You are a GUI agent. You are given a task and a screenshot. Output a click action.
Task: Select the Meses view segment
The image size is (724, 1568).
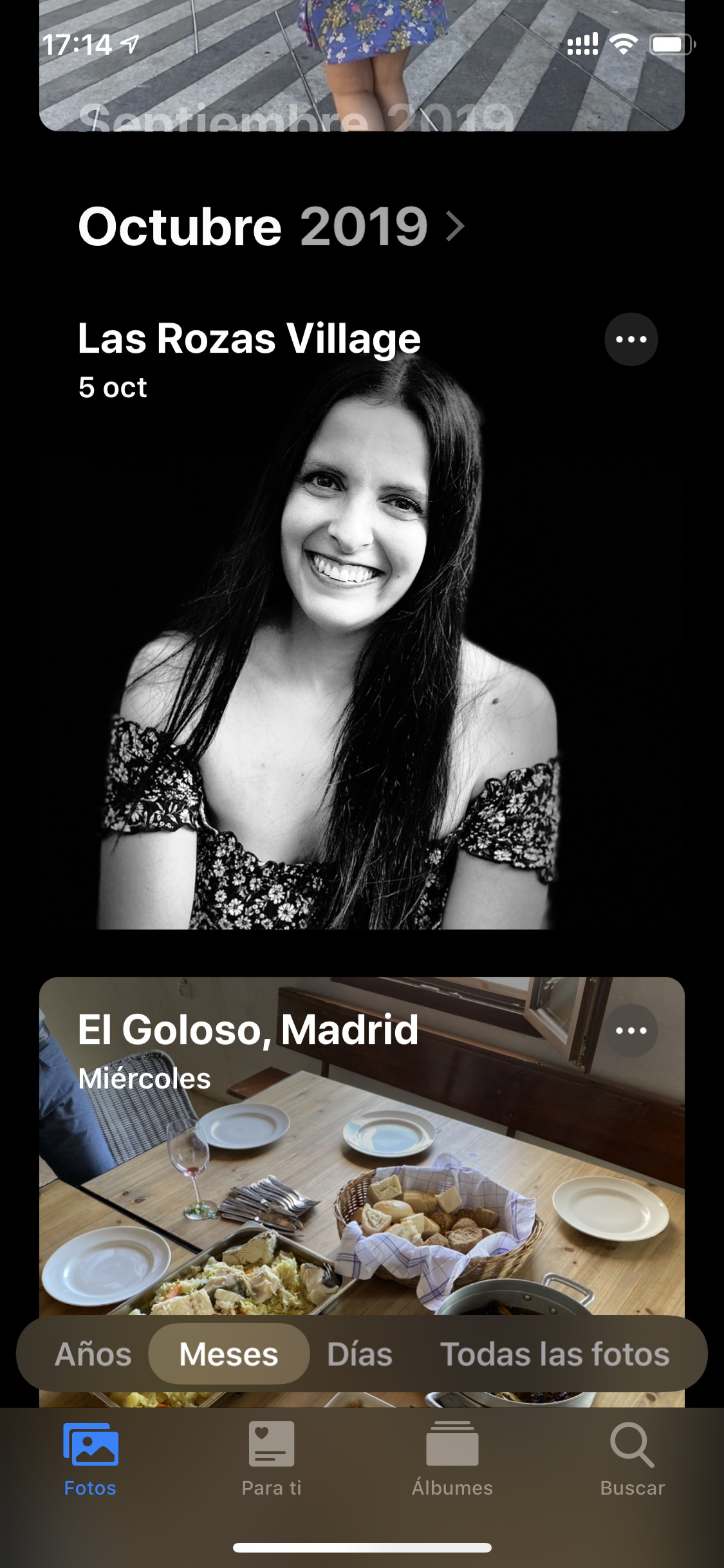pos(229,1354)
